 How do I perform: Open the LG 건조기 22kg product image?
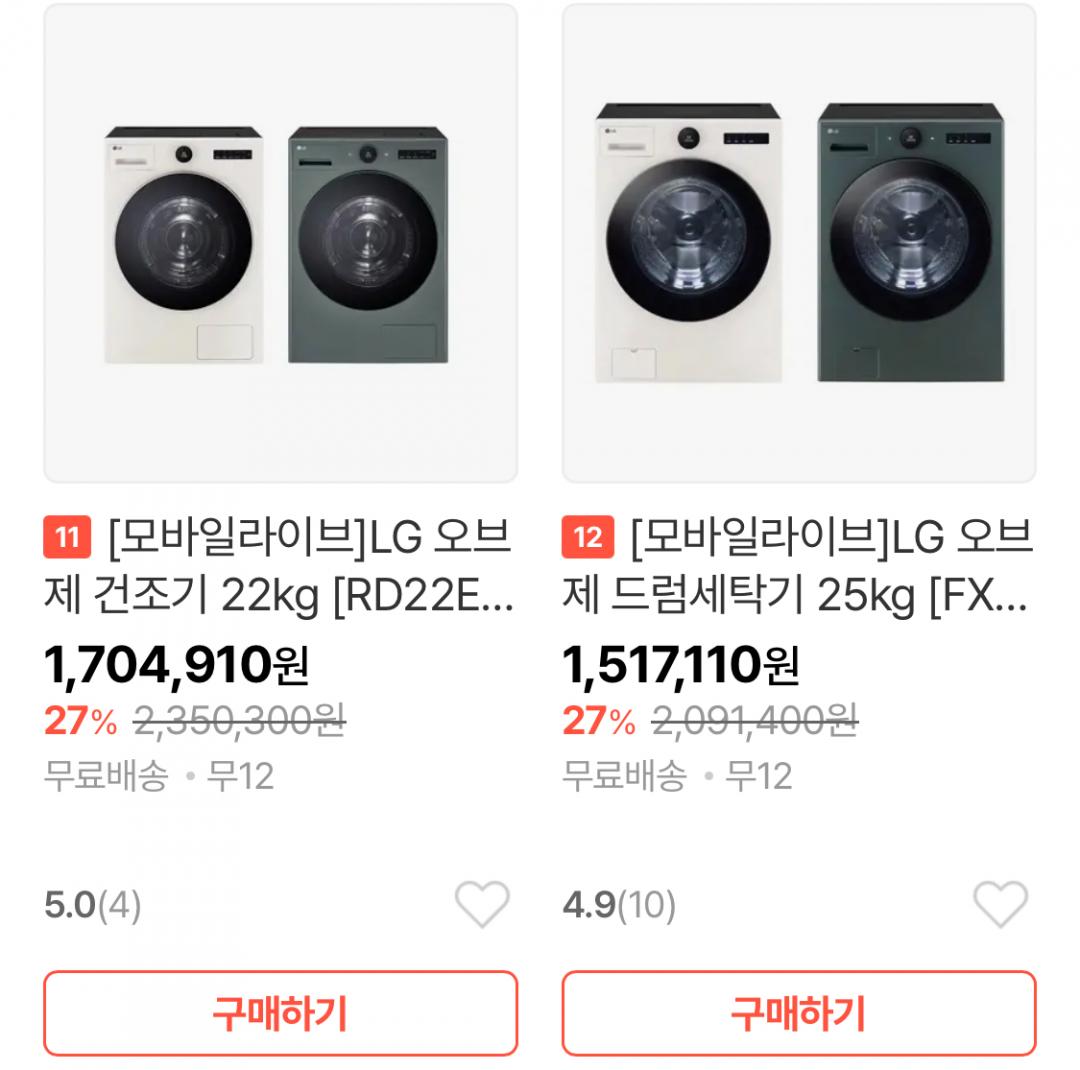point(280,244)
